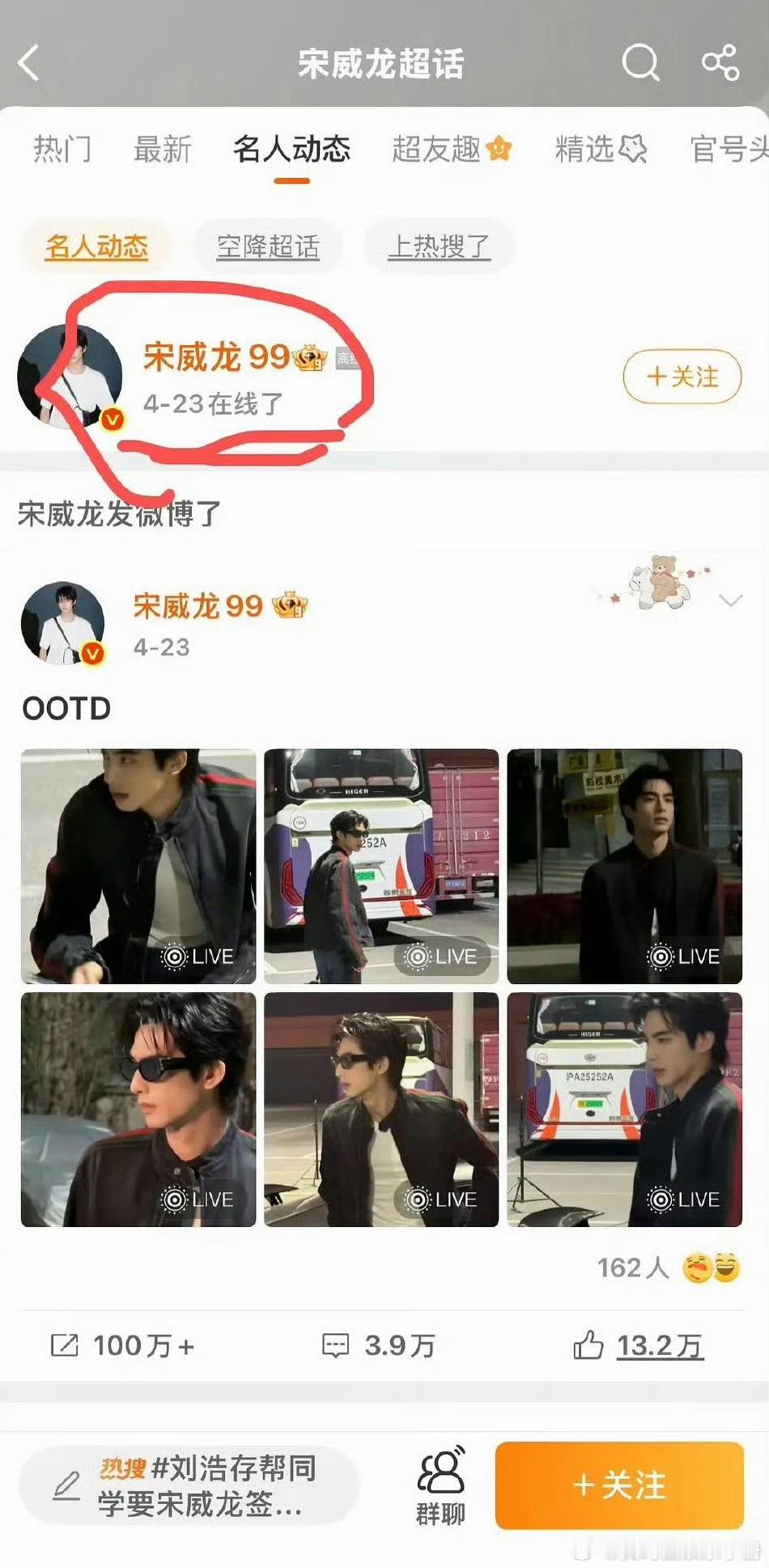Viewport: 769px width, 1568px height.
Task: Select the 上热搜了 filter chip
Action: 439,245
